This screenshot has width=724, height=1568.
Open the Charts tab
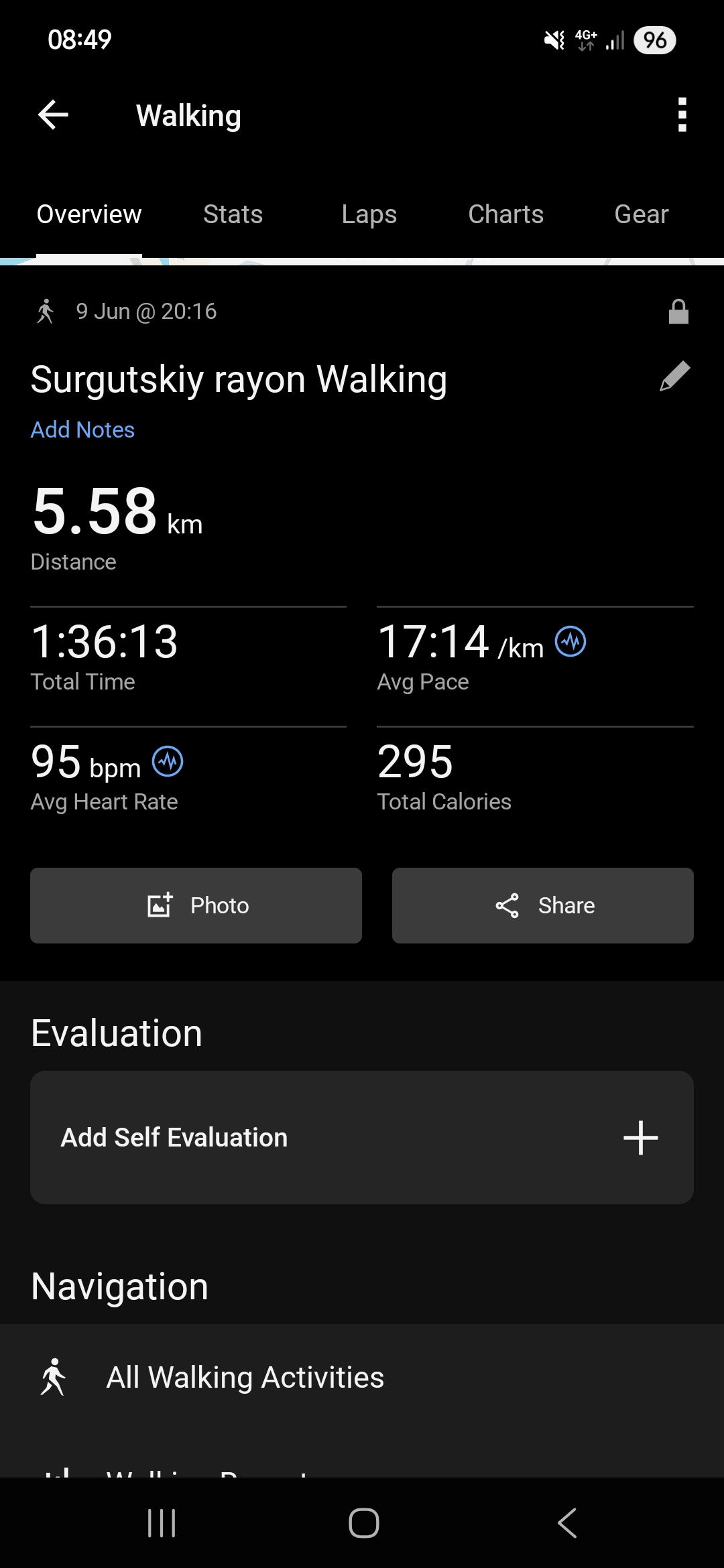(505, 214)
